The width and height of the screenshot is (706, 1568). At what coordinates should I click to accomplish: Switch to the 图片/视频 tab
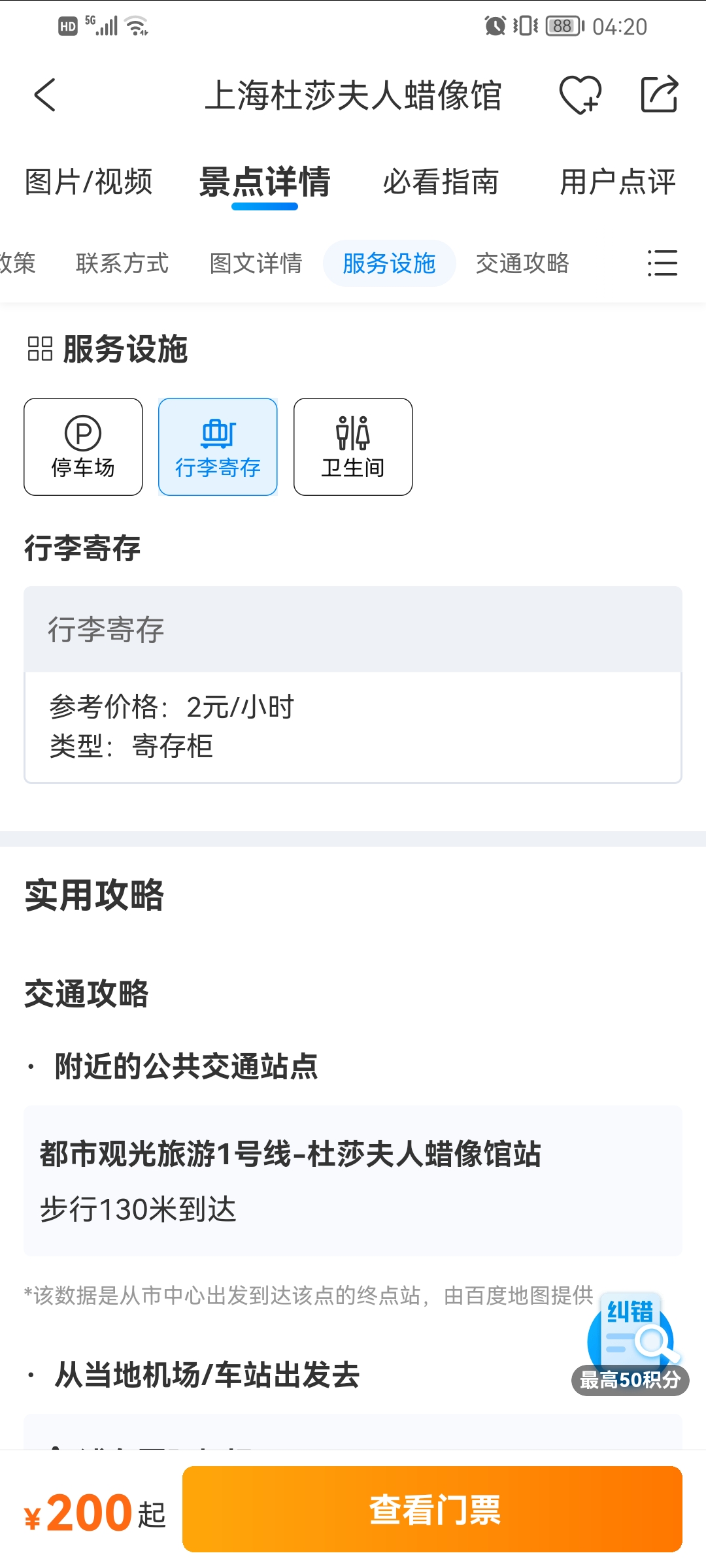coord(88,182)
